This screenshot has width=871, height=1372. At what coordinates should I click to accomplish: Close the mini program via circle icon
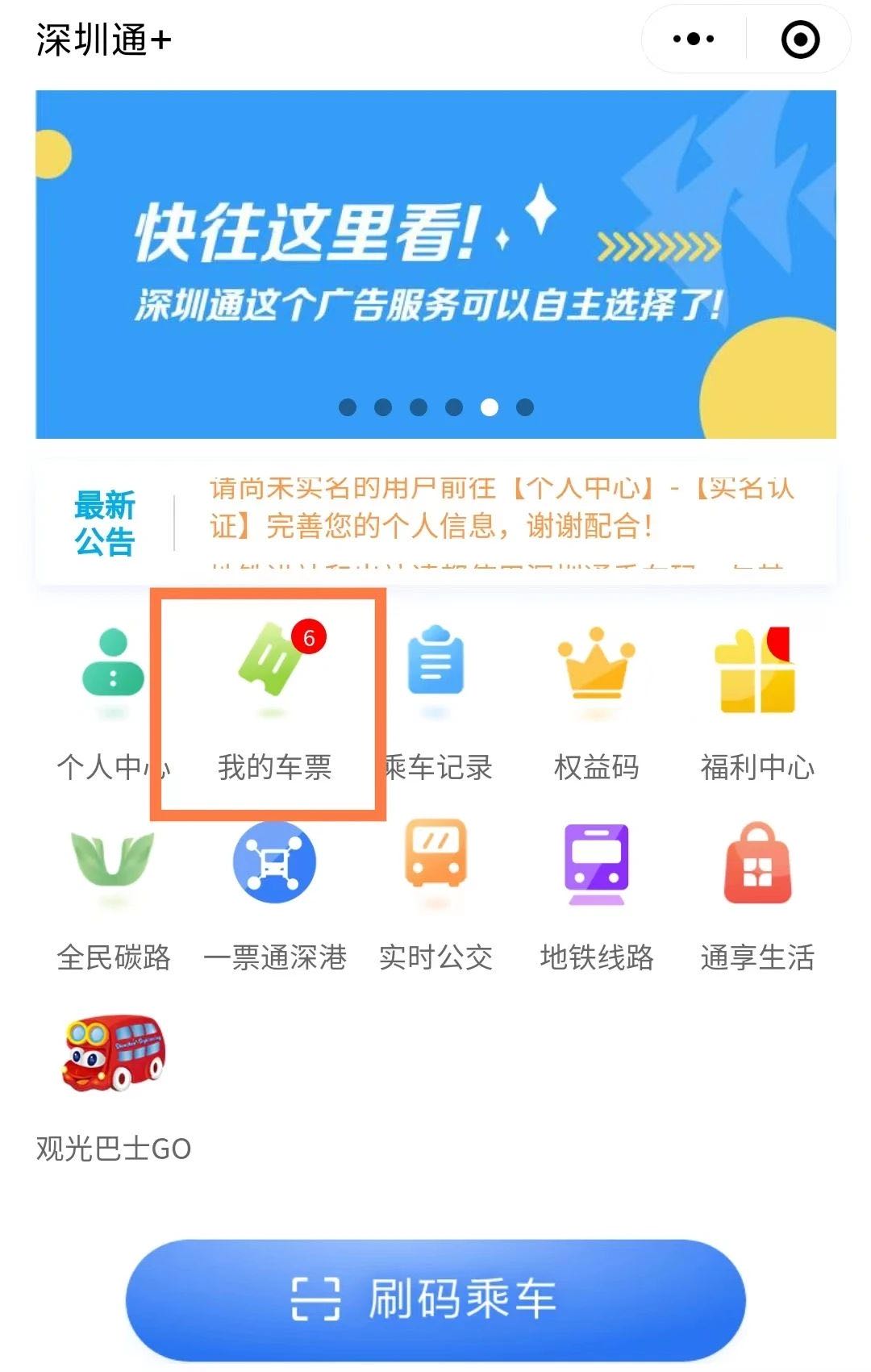(x=800, y=39)
